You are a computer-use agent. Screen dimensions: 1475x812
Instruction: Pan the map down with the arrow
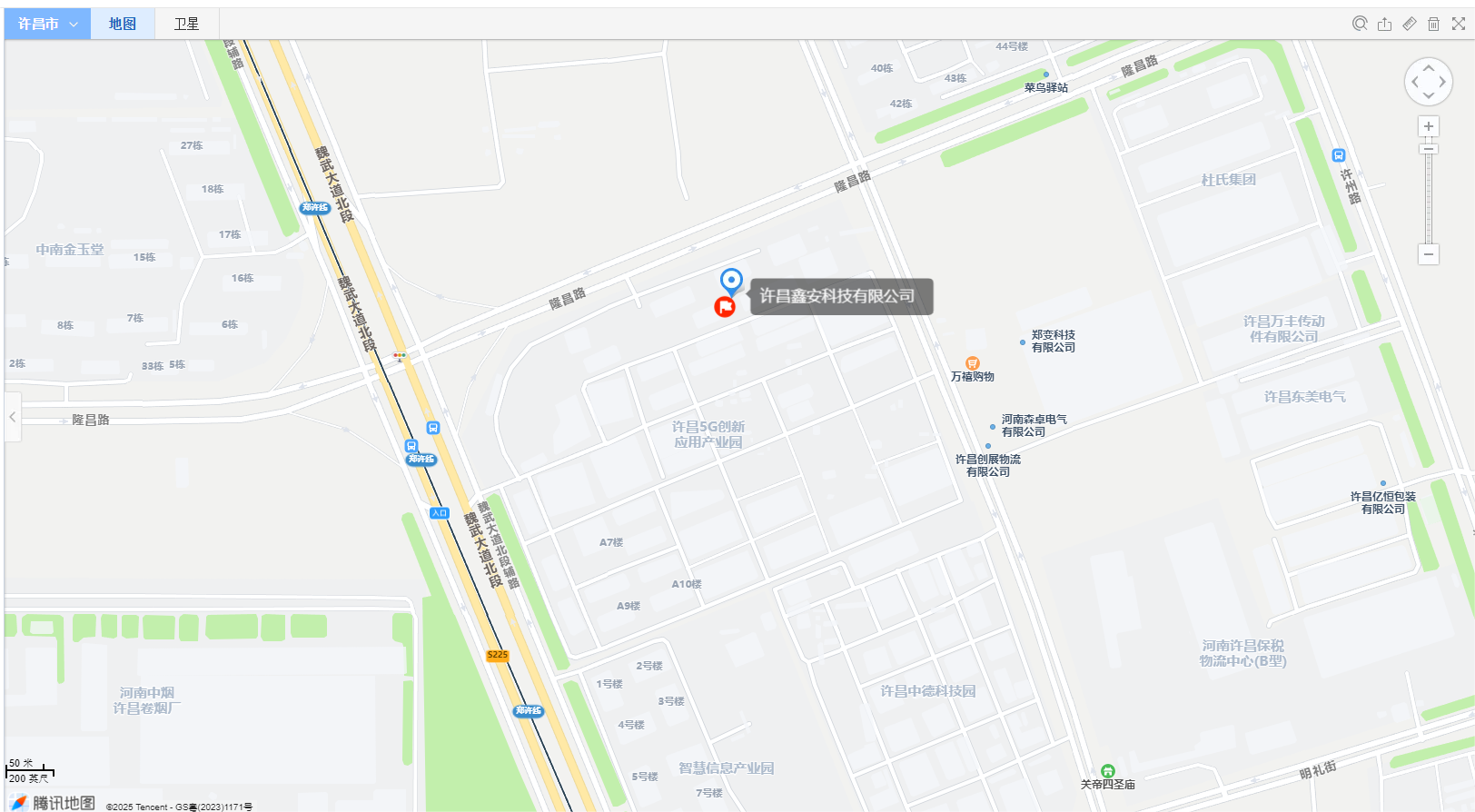pos(1429,95)
